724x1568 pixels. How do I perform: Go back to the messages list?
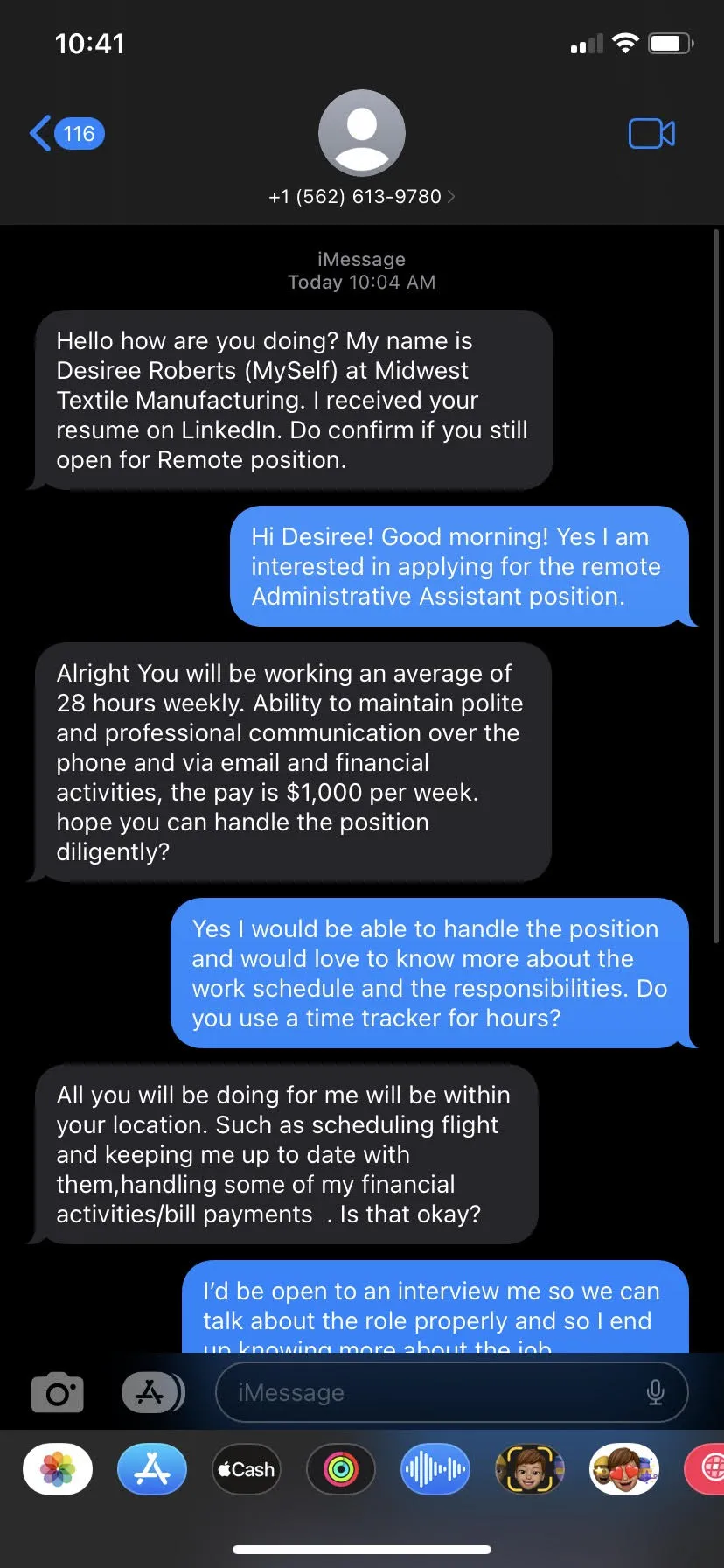coord(66,134)
